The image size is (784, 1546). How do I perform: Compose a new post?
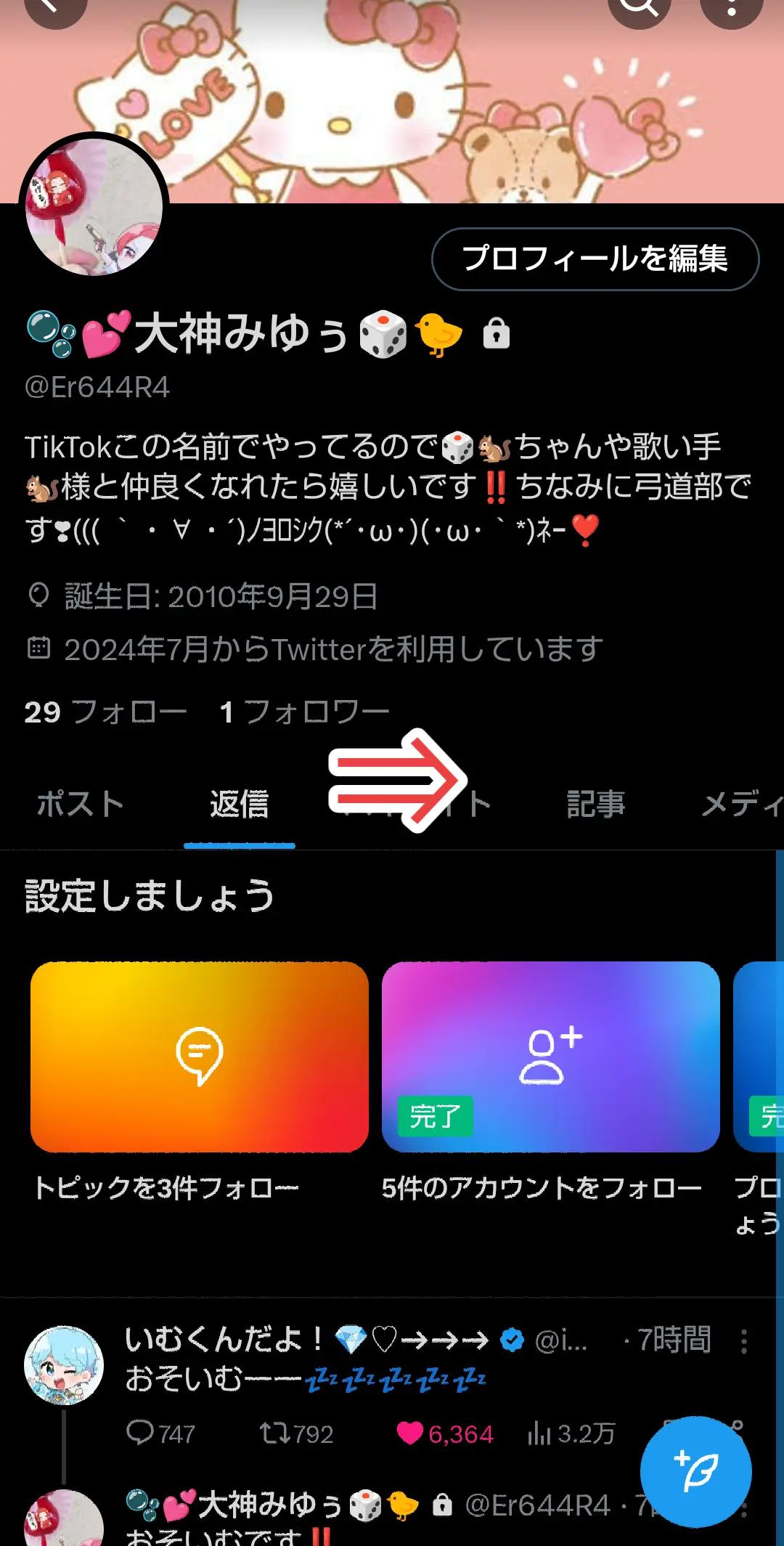coord(695,1471)
